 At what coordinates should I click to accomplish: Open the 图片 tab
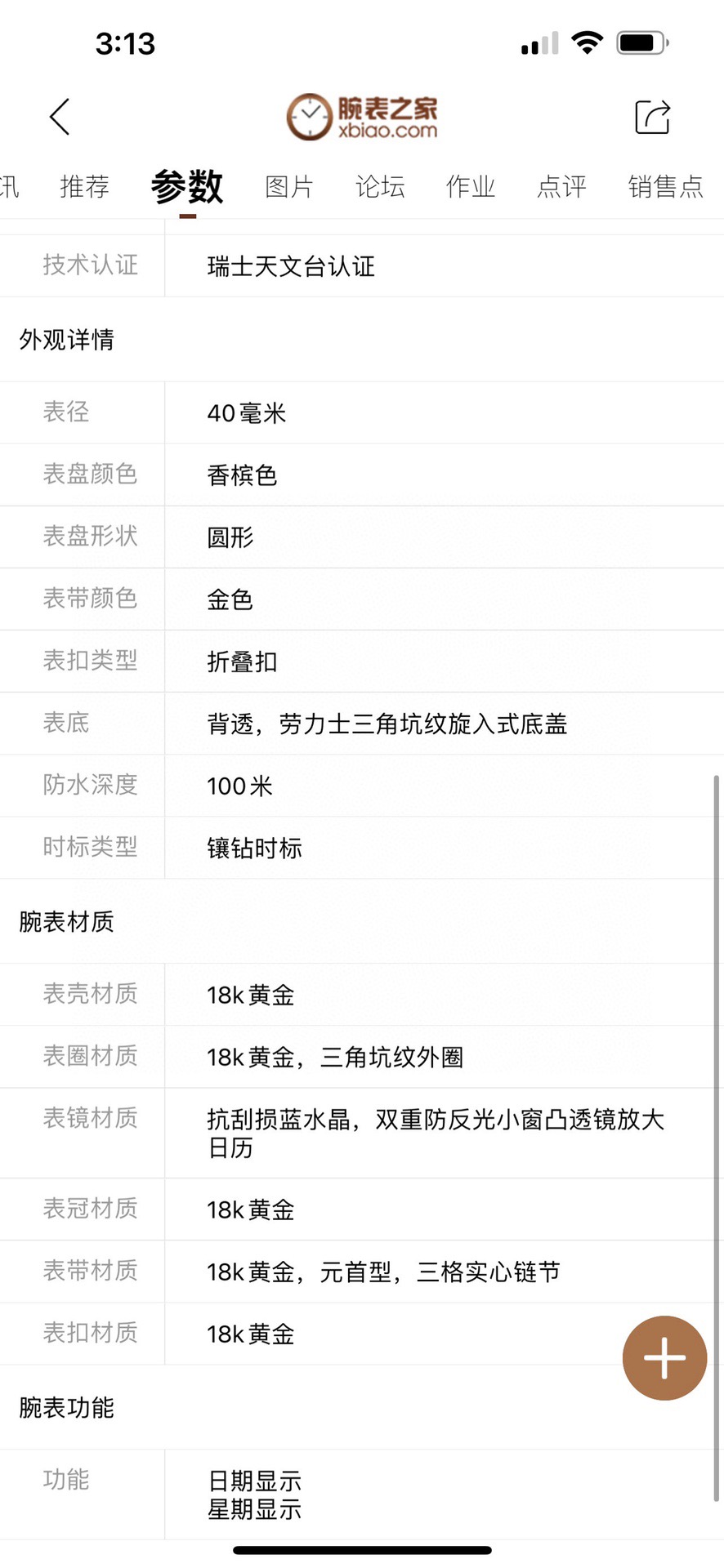pos(289,186)
